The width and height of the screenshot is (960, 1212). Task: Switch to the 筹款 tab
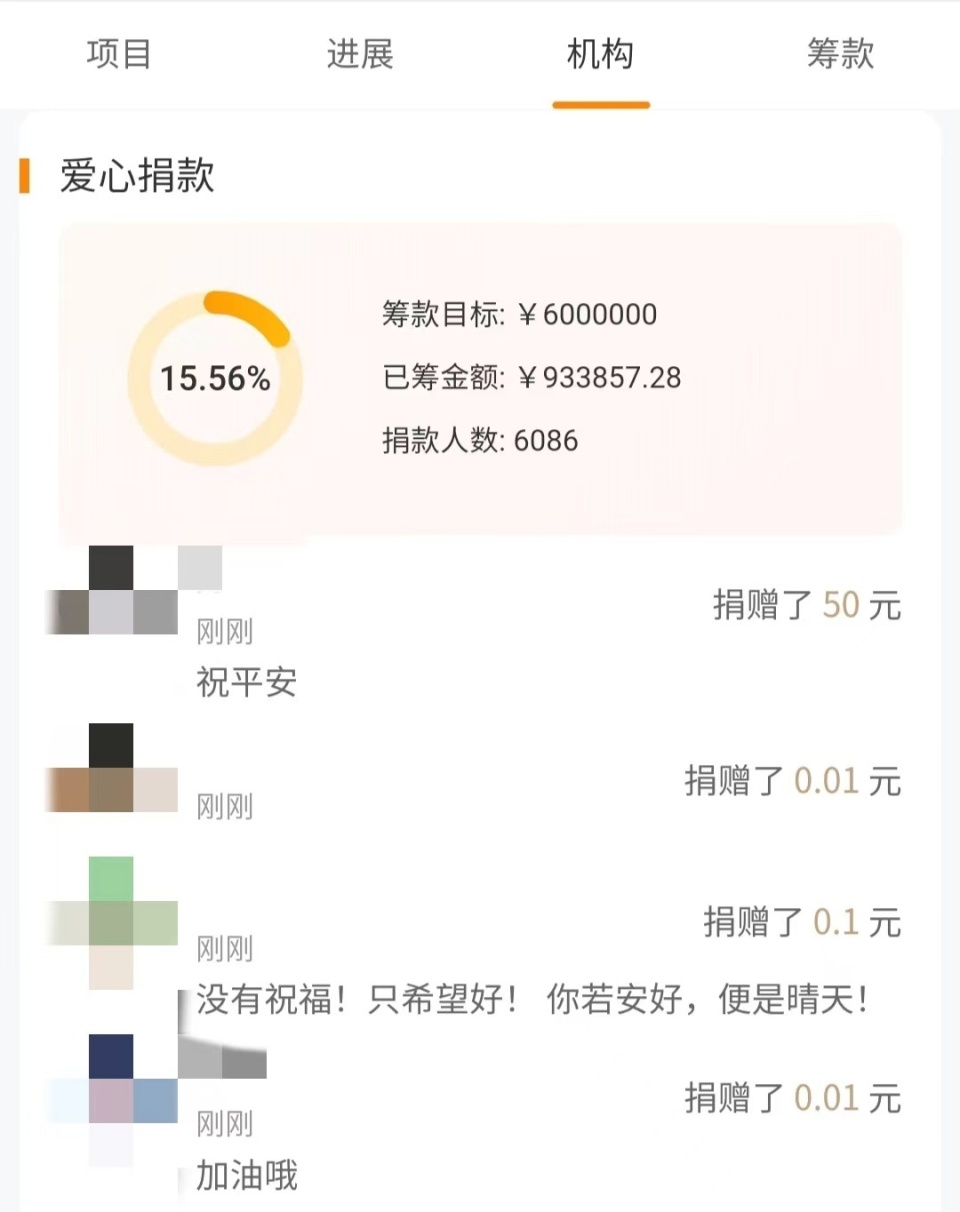click(x=842, y=55)
